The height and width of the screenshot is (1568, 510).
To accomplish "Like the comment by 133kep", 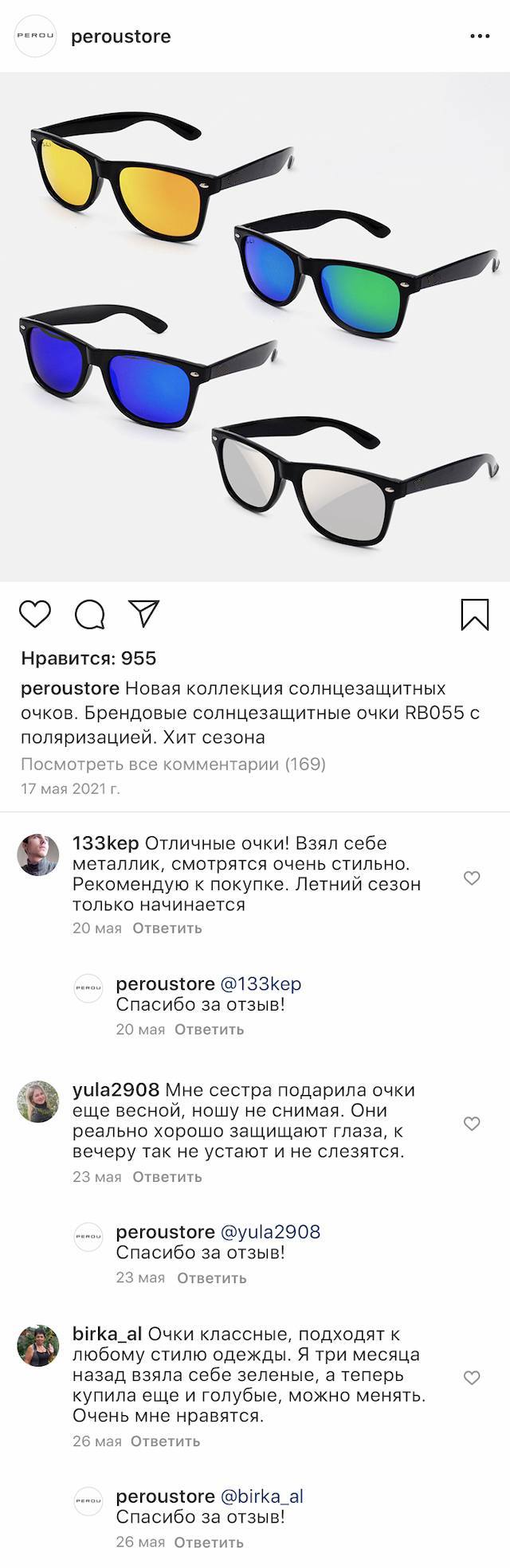I will tap(472, 878).
